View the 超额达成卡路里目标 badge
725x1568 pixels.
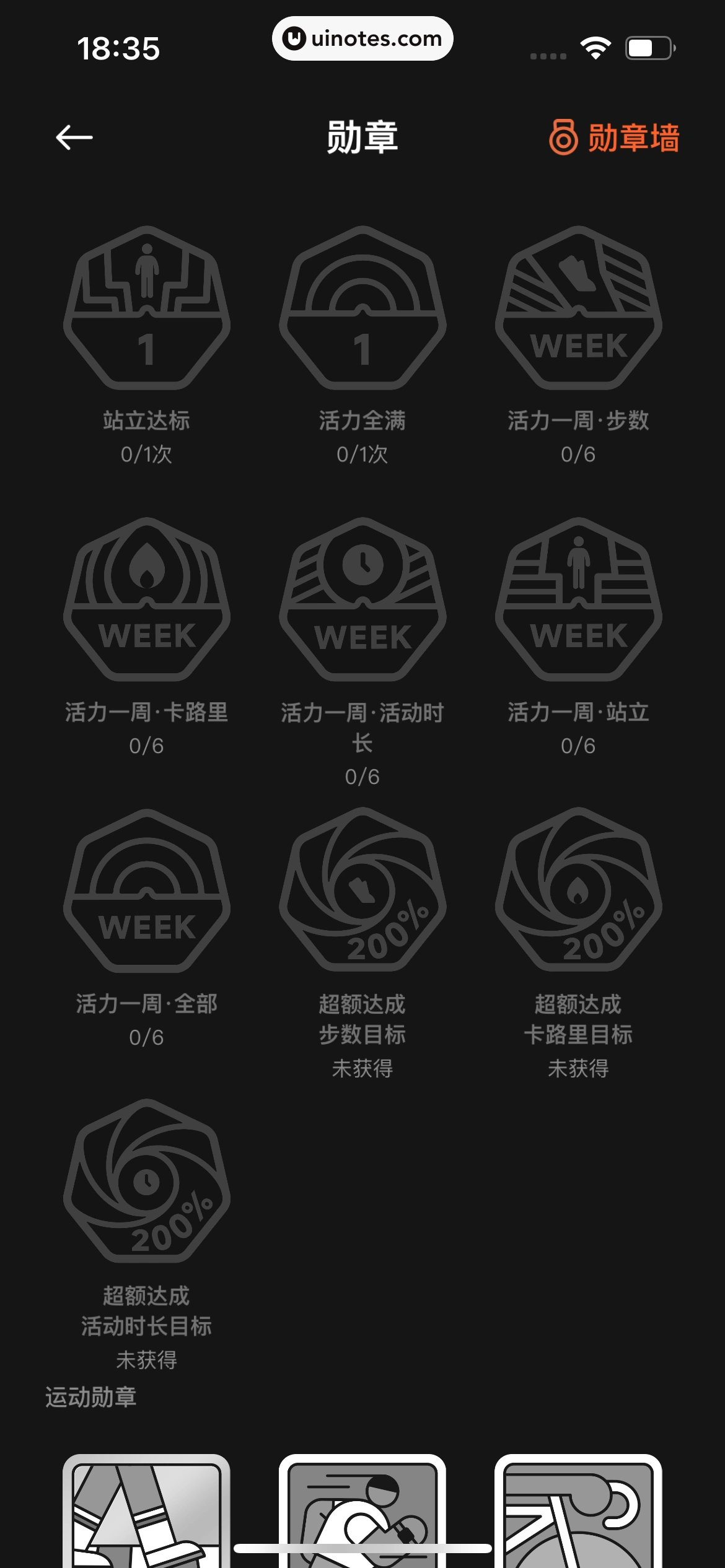pyautogui.click(x=578, y=891)
